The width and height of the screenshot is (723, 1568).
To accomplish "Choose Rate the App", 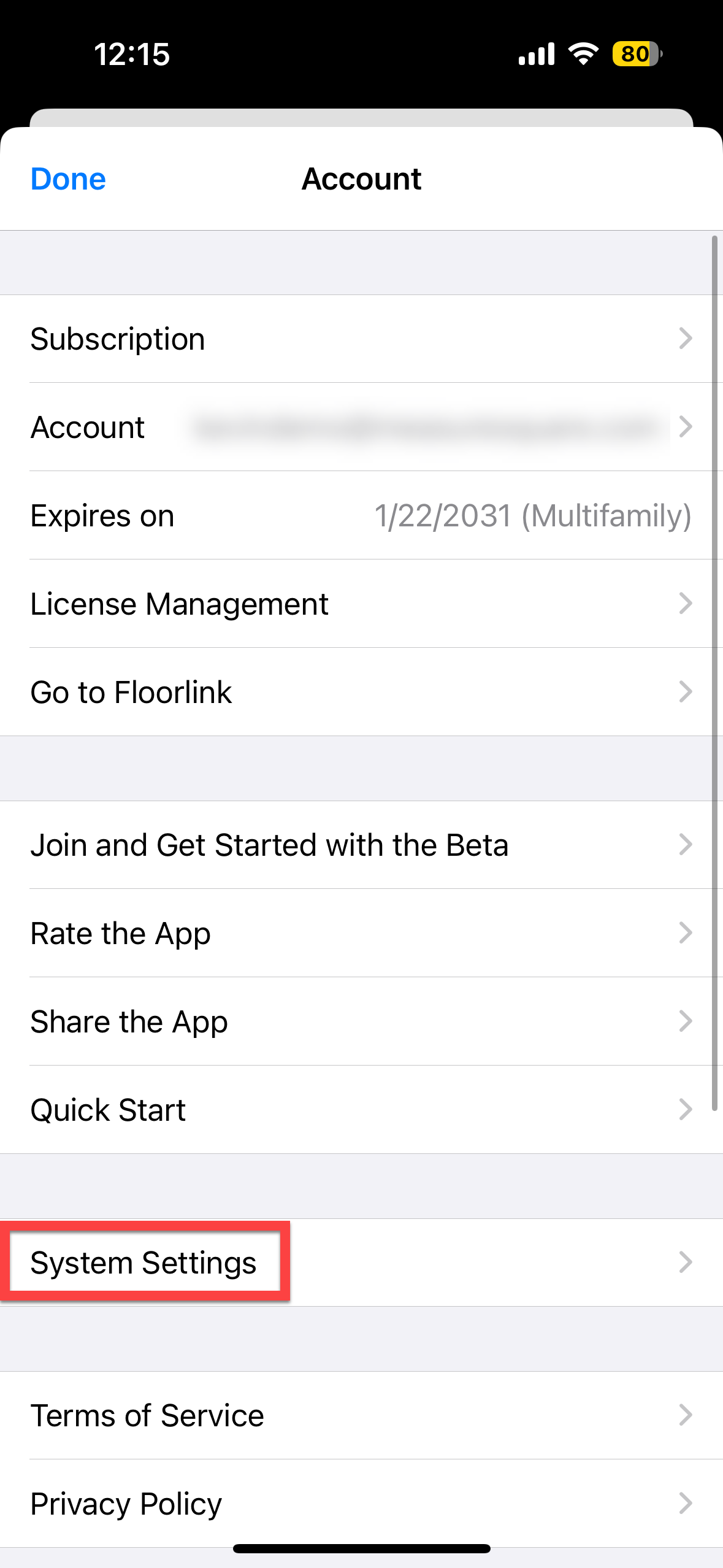I will 361,933.
